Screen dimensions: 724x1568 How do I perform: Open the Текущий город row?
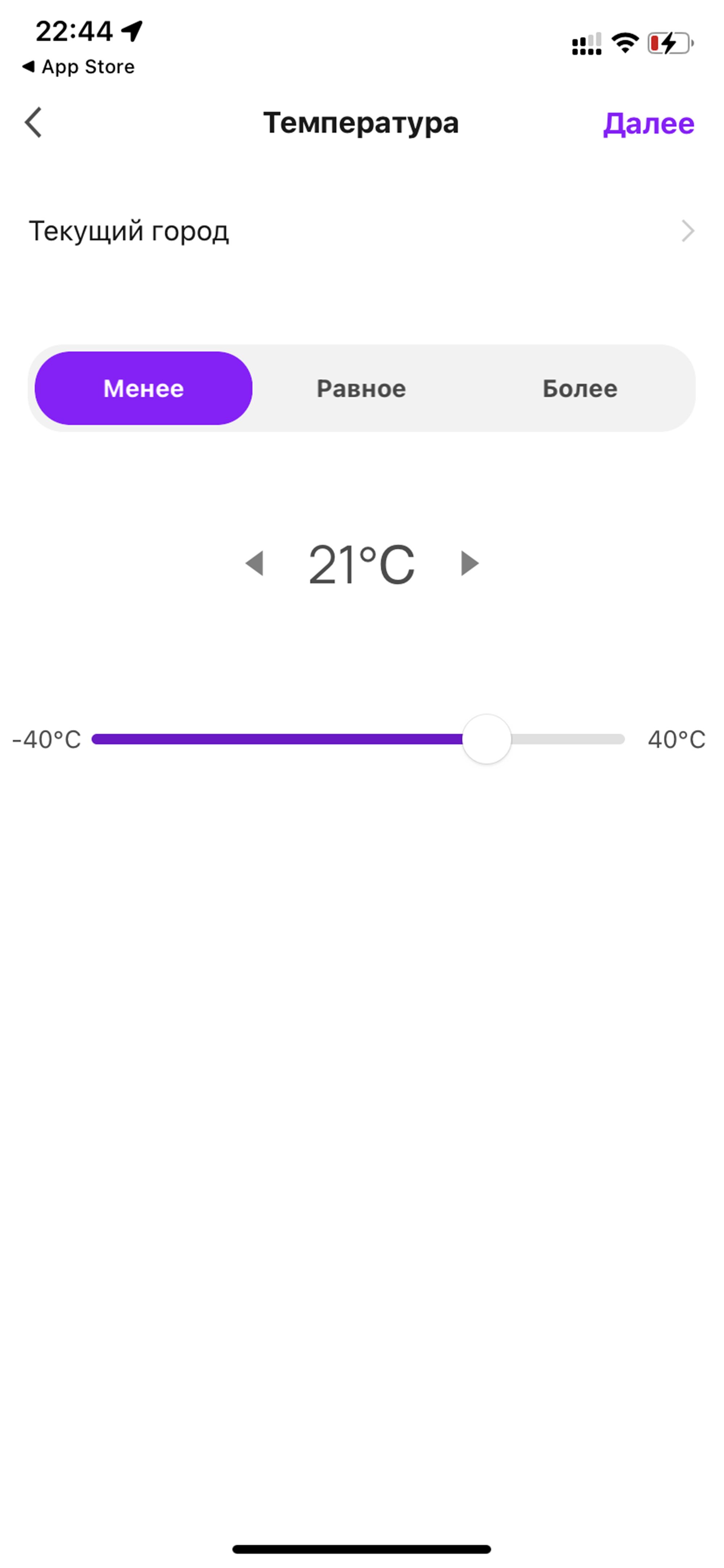(x=361, y=231)
